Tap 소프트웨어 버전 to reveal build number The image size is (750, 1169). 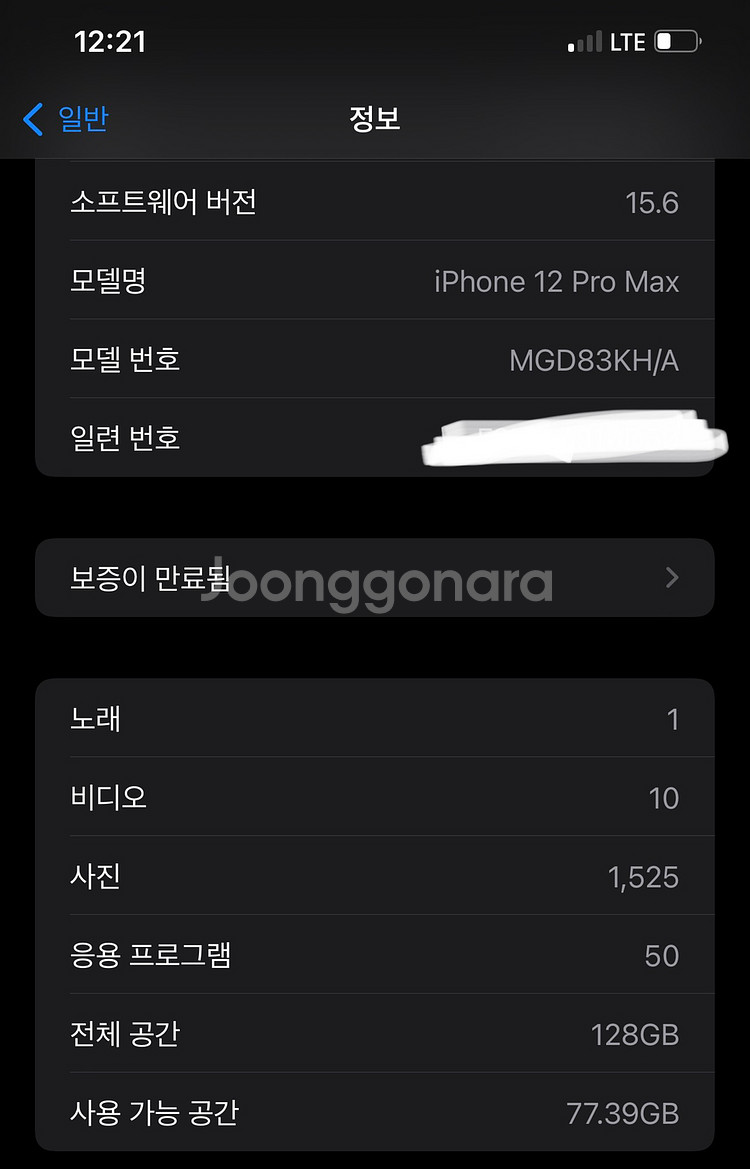pos(375,201)
